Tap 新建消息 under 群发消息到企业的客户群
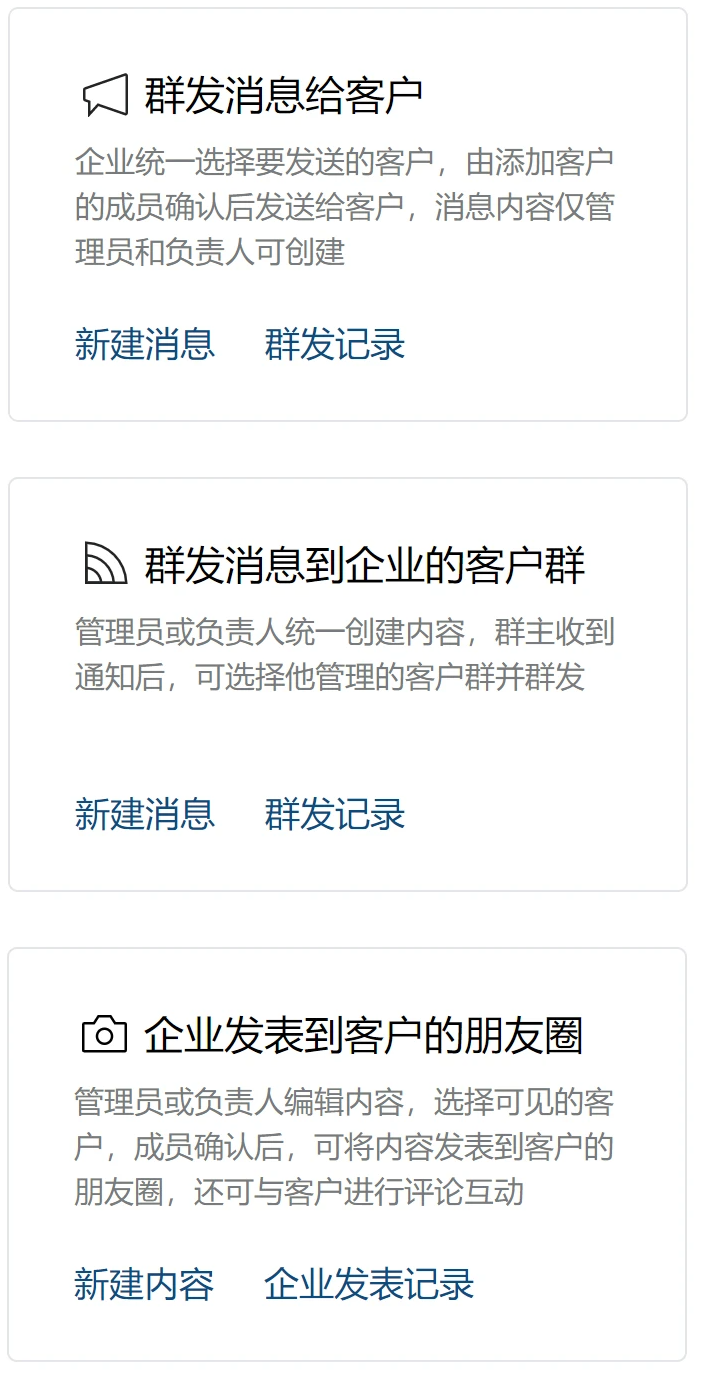701x1383 pixels. [x=144, y=814]
